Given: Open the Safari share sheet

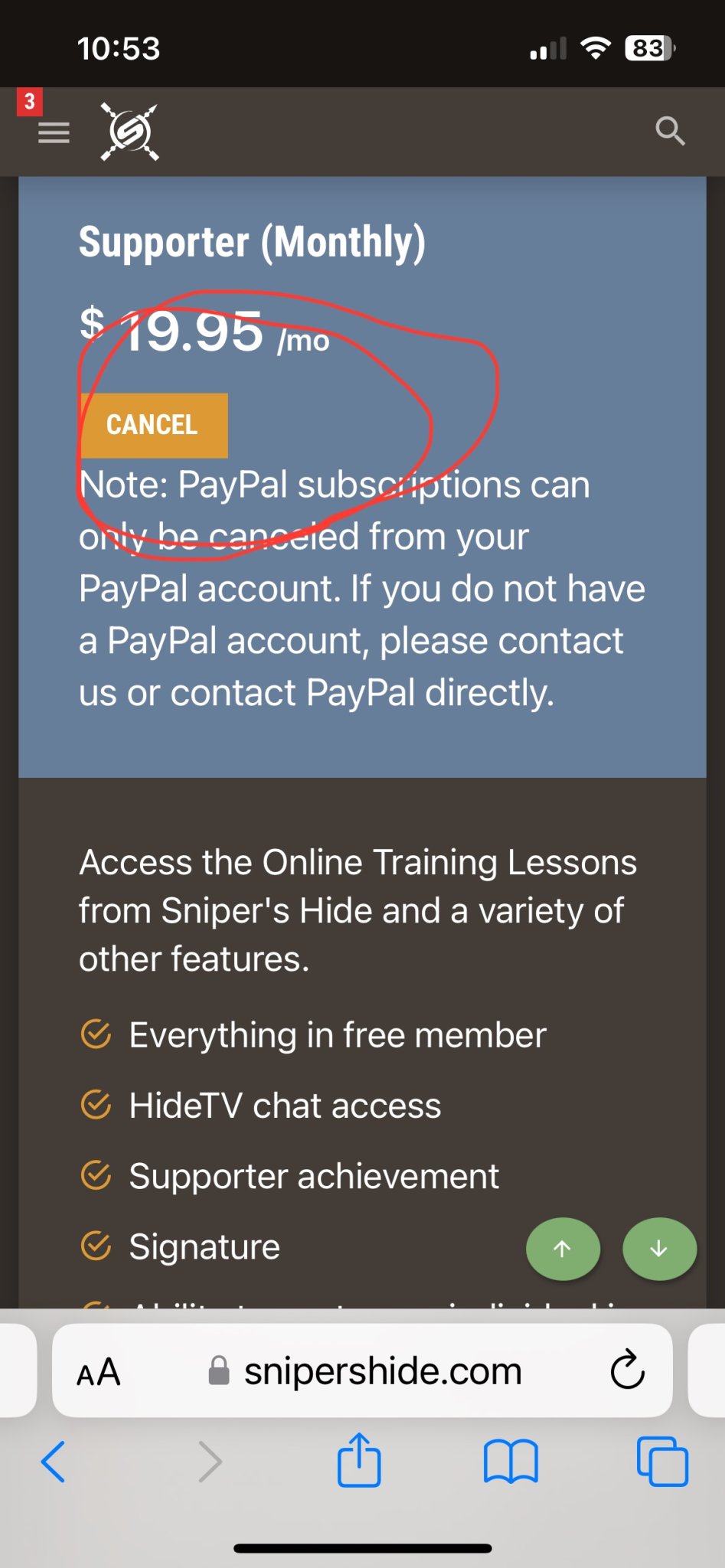Looking at the screenshot, I should click(359, 1460).
